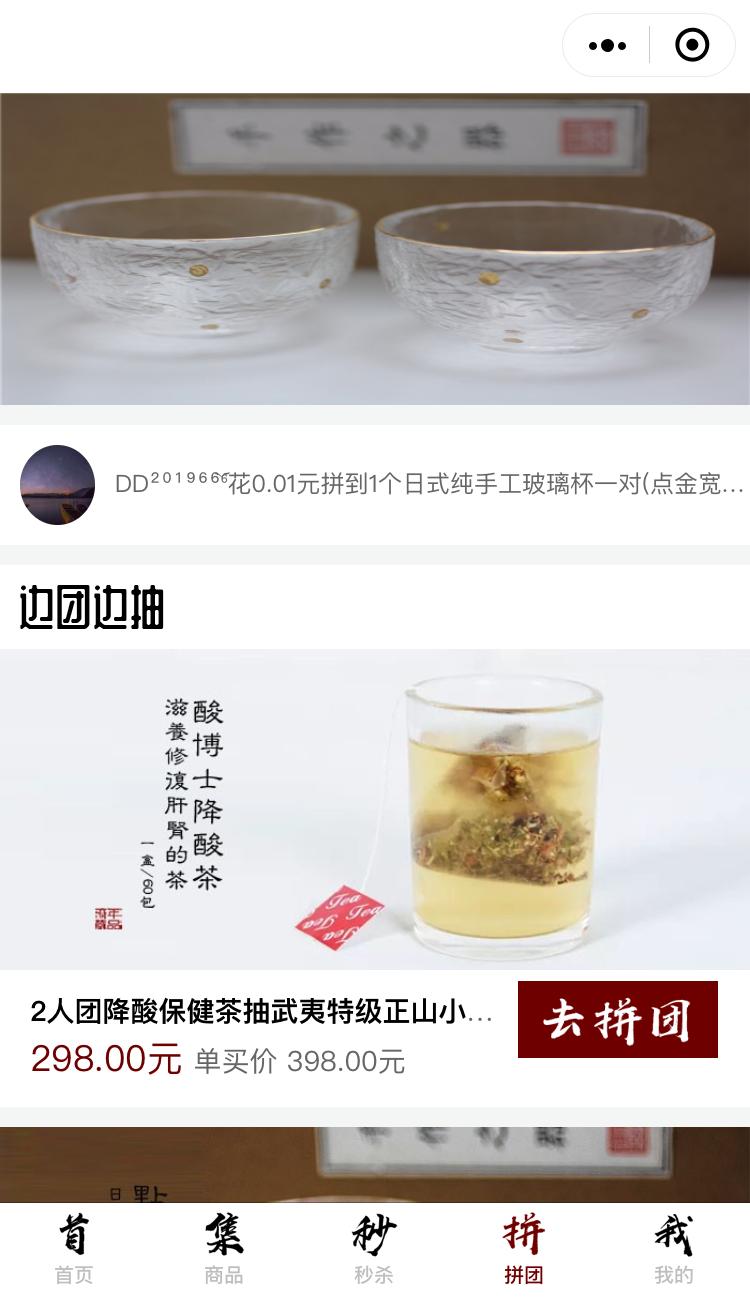Close the mini program via circle icon

pyautogui.click(x=692, y=45)
